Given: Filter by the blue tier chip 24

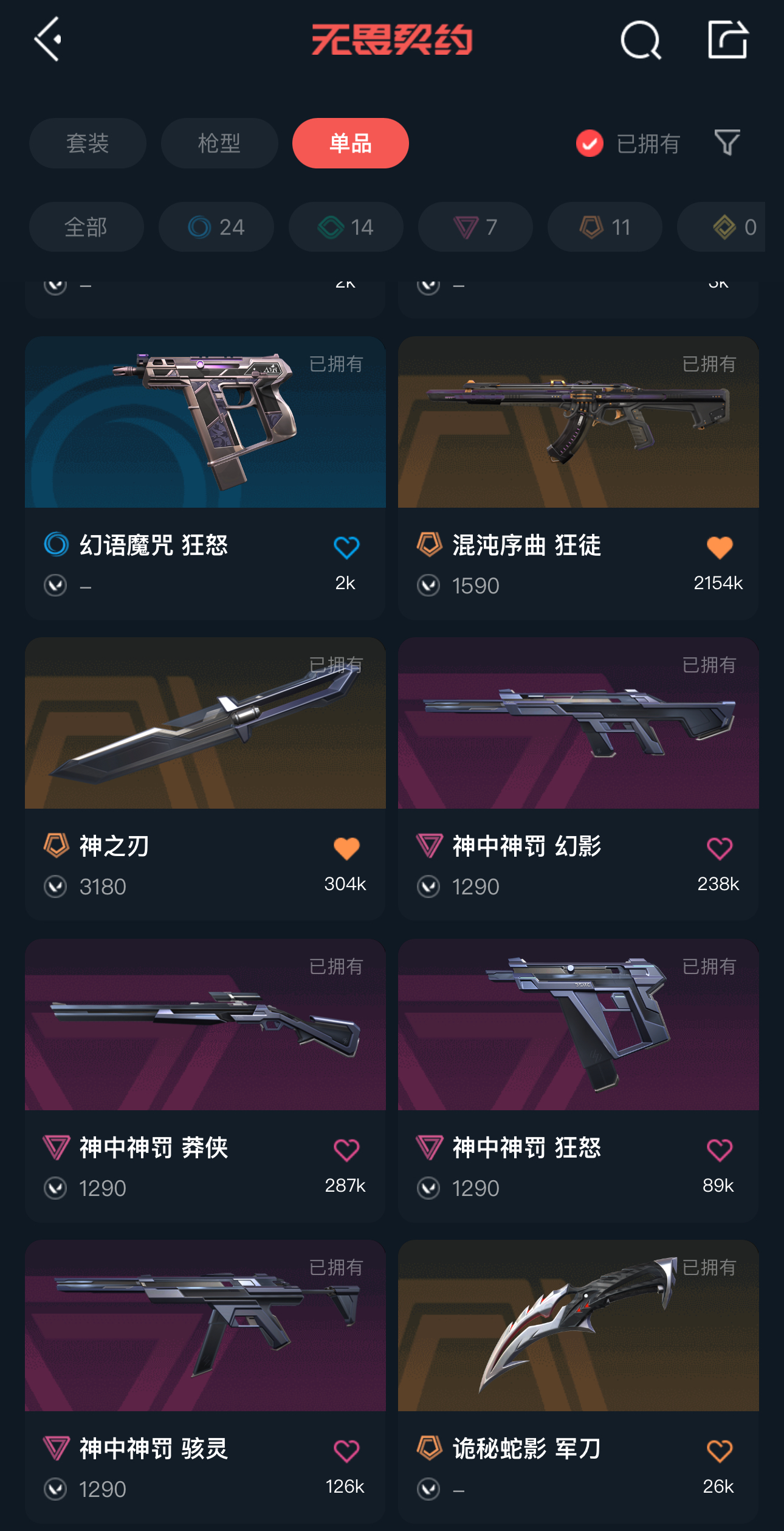Looking at the screenshot, I should pyautogui.click(x=216, y=227).
